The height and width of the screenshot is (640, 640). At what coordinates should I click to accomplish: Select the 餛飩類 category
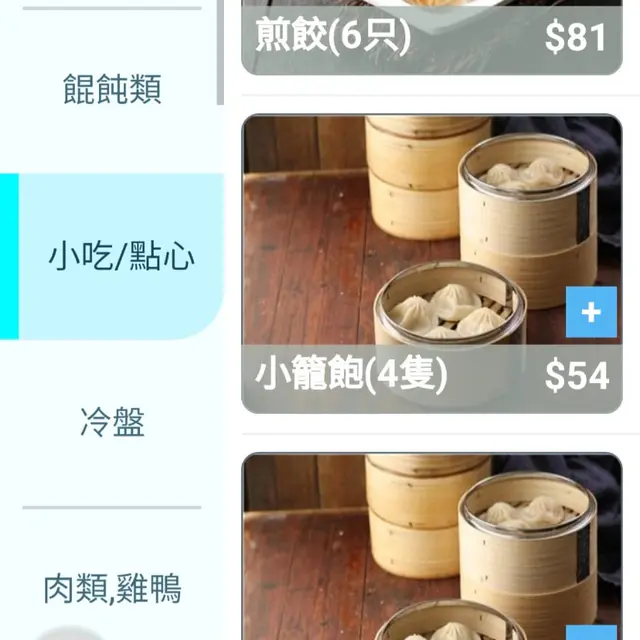tap(111, 89)
